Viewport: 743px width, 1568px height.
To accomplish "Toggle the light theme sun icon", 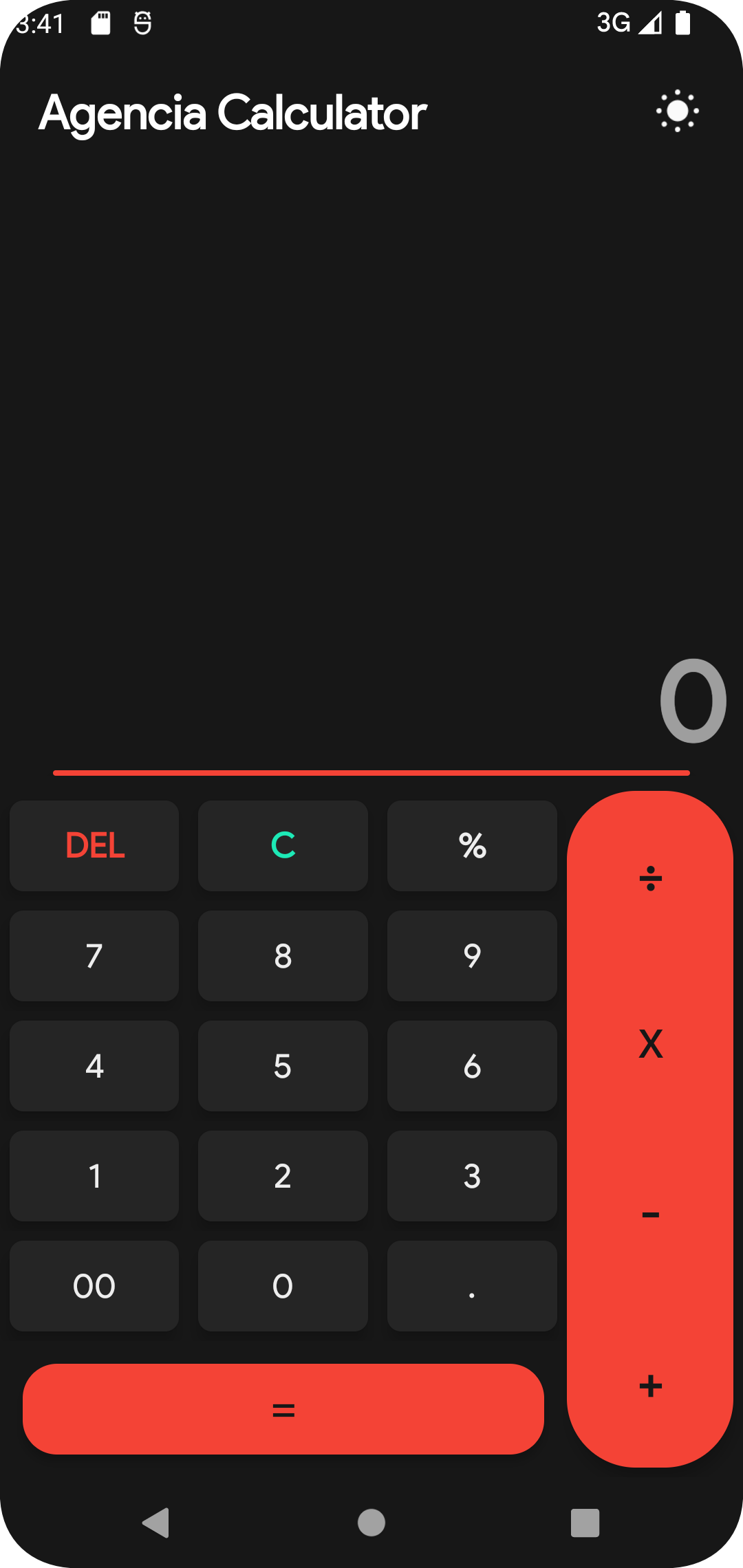I will pyautogui.click(x=678, y=111).
